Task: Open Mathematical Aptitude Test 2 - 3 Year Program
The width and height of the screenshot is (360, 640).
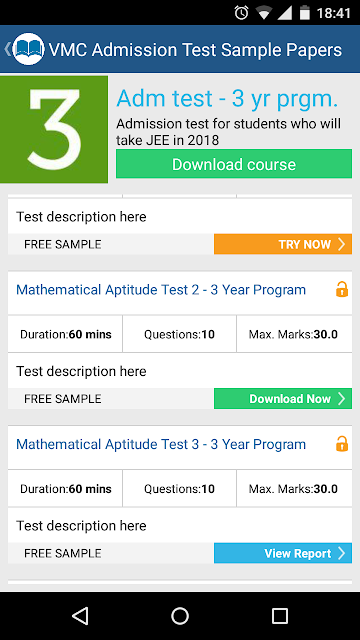Action: pyautogui.click(x=161, y=290)
